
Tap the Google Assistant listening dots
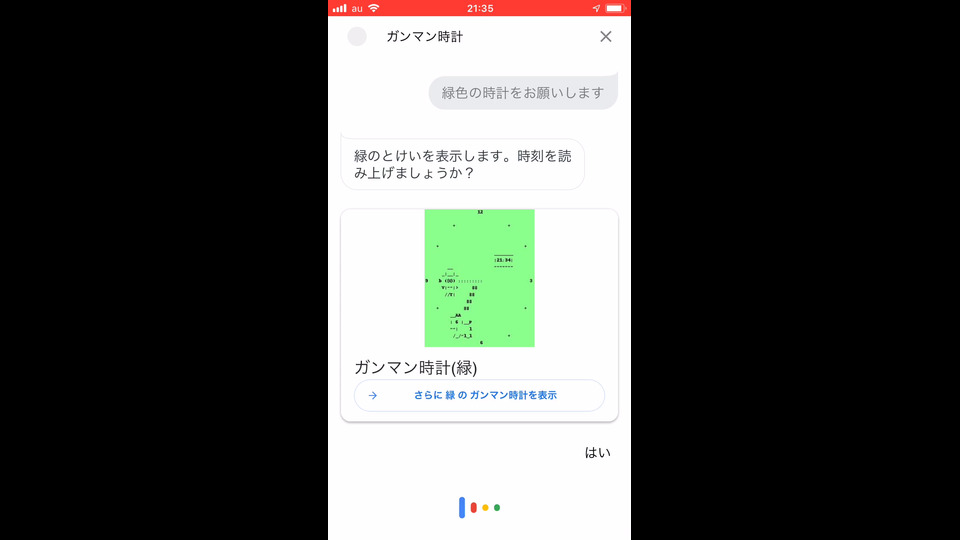[x=480, y=507]
